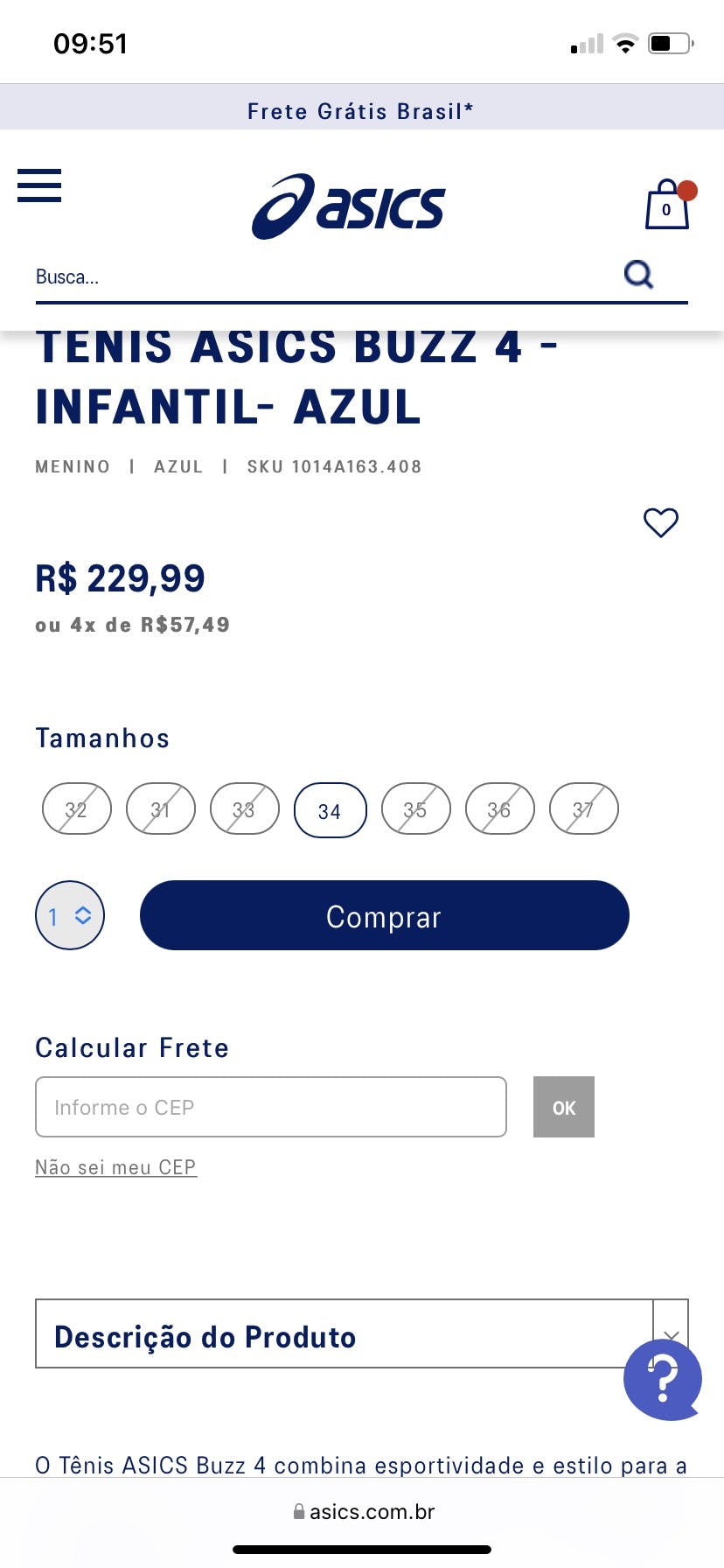Select size 34
The image size is (724, 1568).
click(x=330, y=810)
